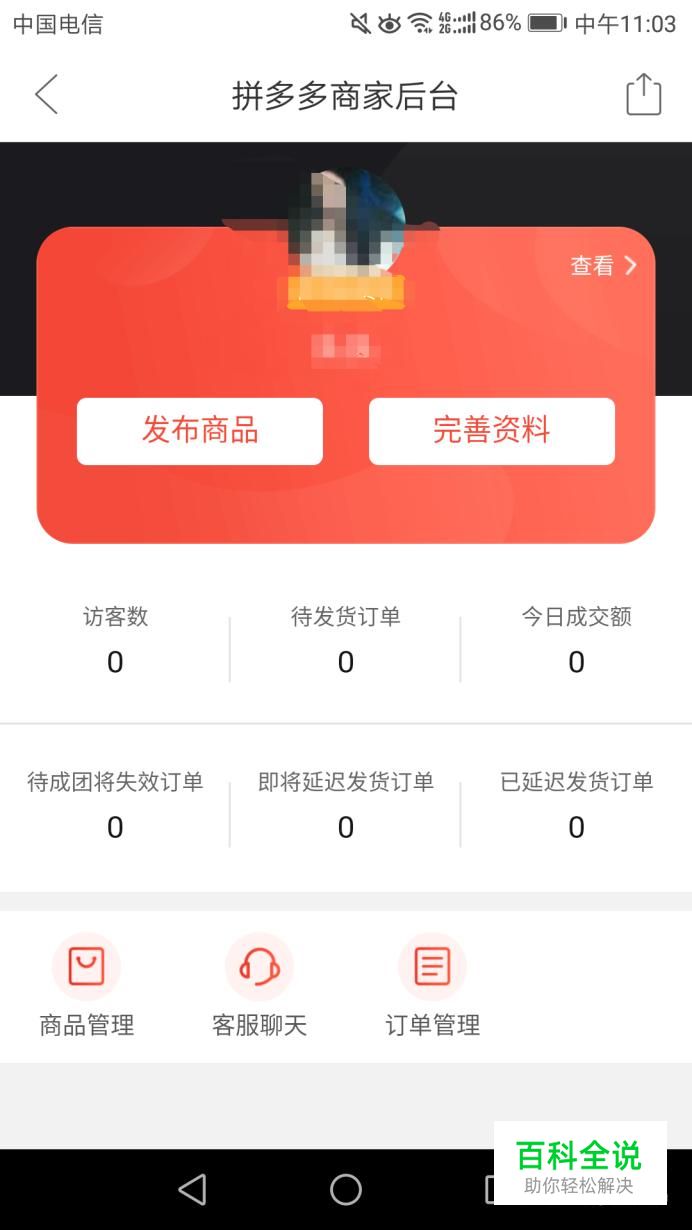
Task: Share this page via the top-right icon
Action: pos(643,95)
